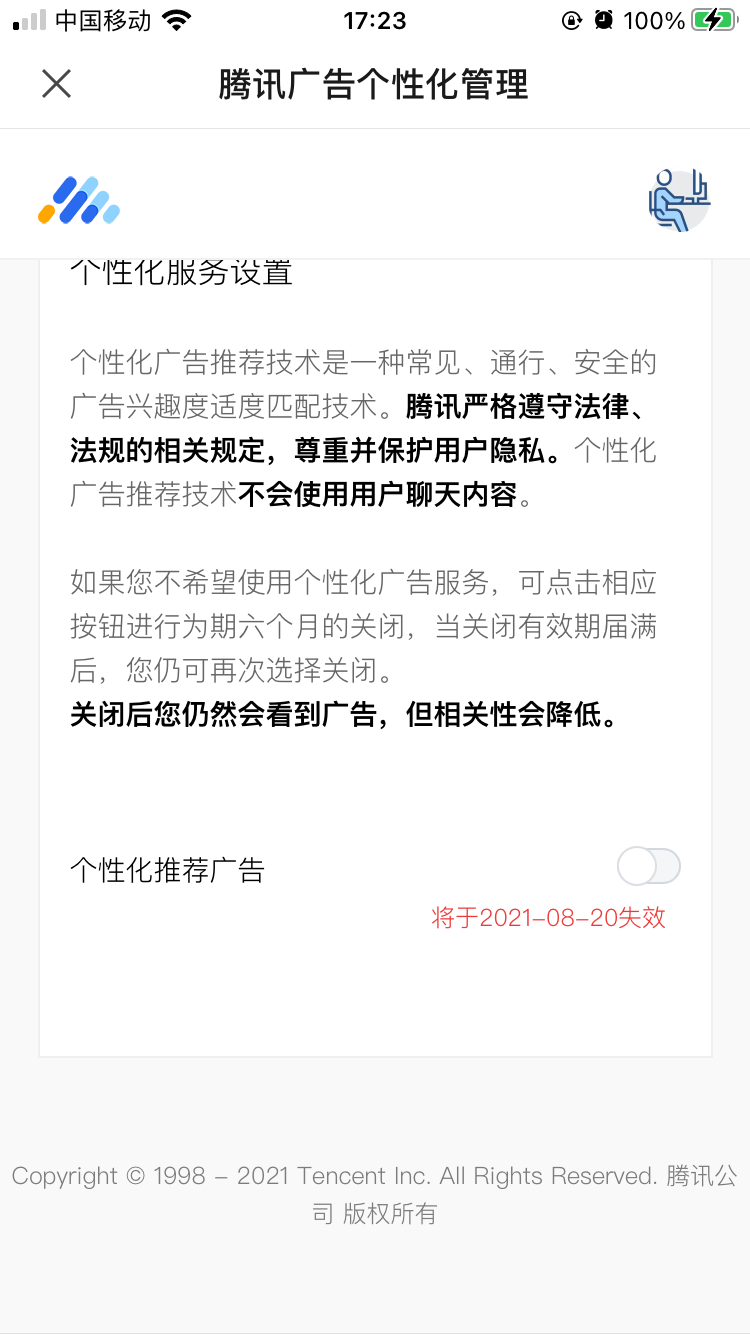Toggle the 个性化推荐广告 switch
Viewport: 750px width, 1334px height.
(x=649, y=866)
